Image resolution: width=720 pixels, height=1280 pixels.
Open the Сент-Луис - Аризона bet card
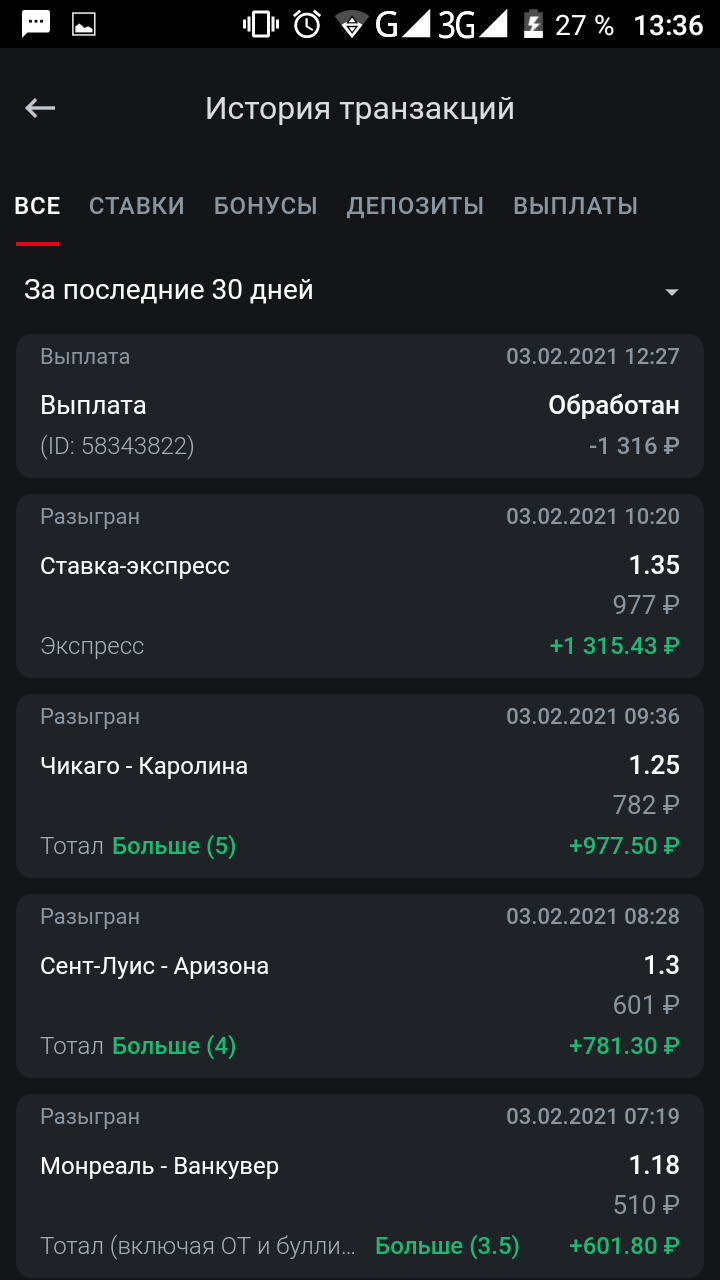360,986
